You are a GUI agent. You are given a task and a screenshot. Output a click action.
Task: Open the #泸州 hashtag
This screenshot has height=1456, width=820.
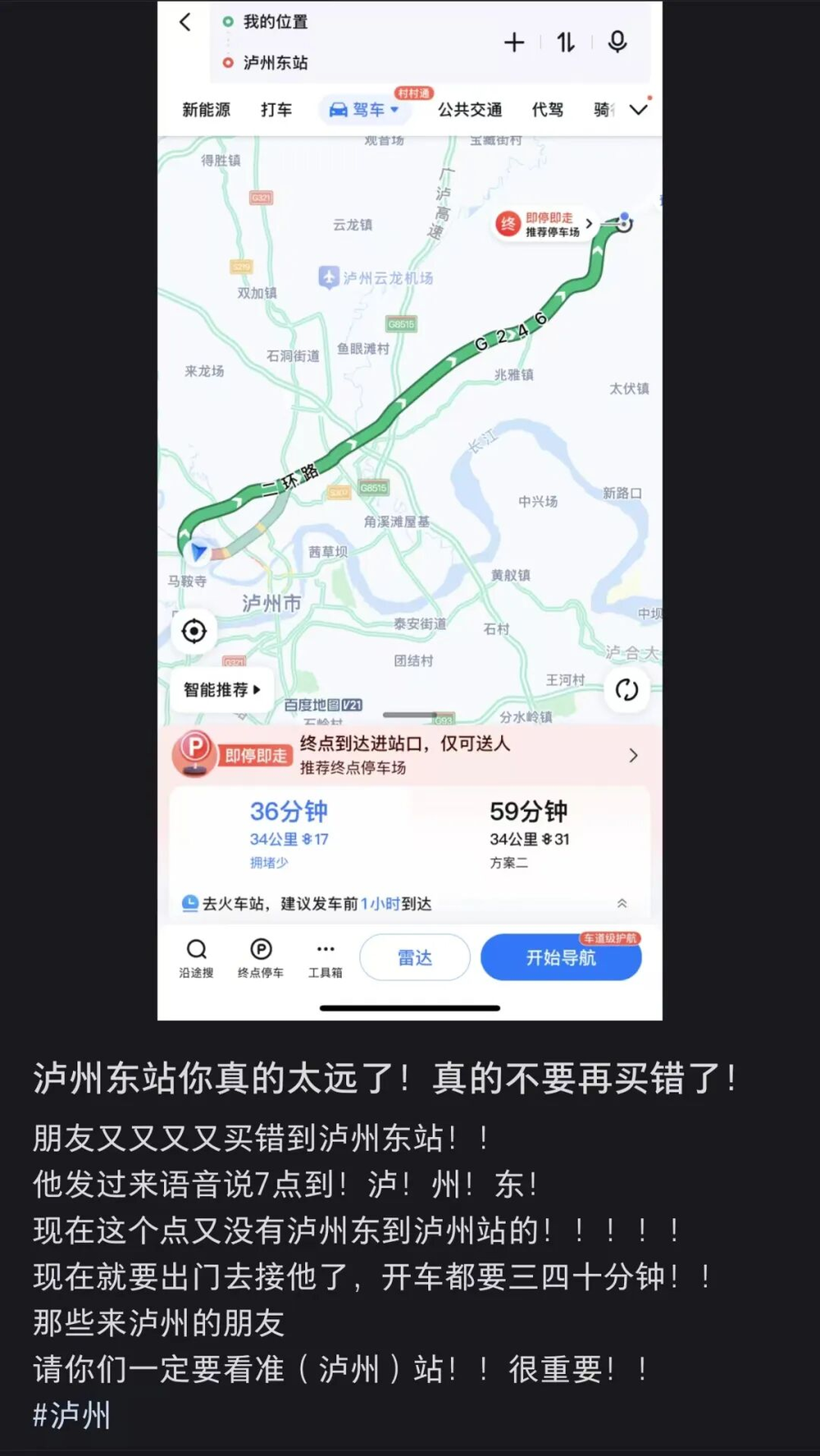coord(71,1416)
